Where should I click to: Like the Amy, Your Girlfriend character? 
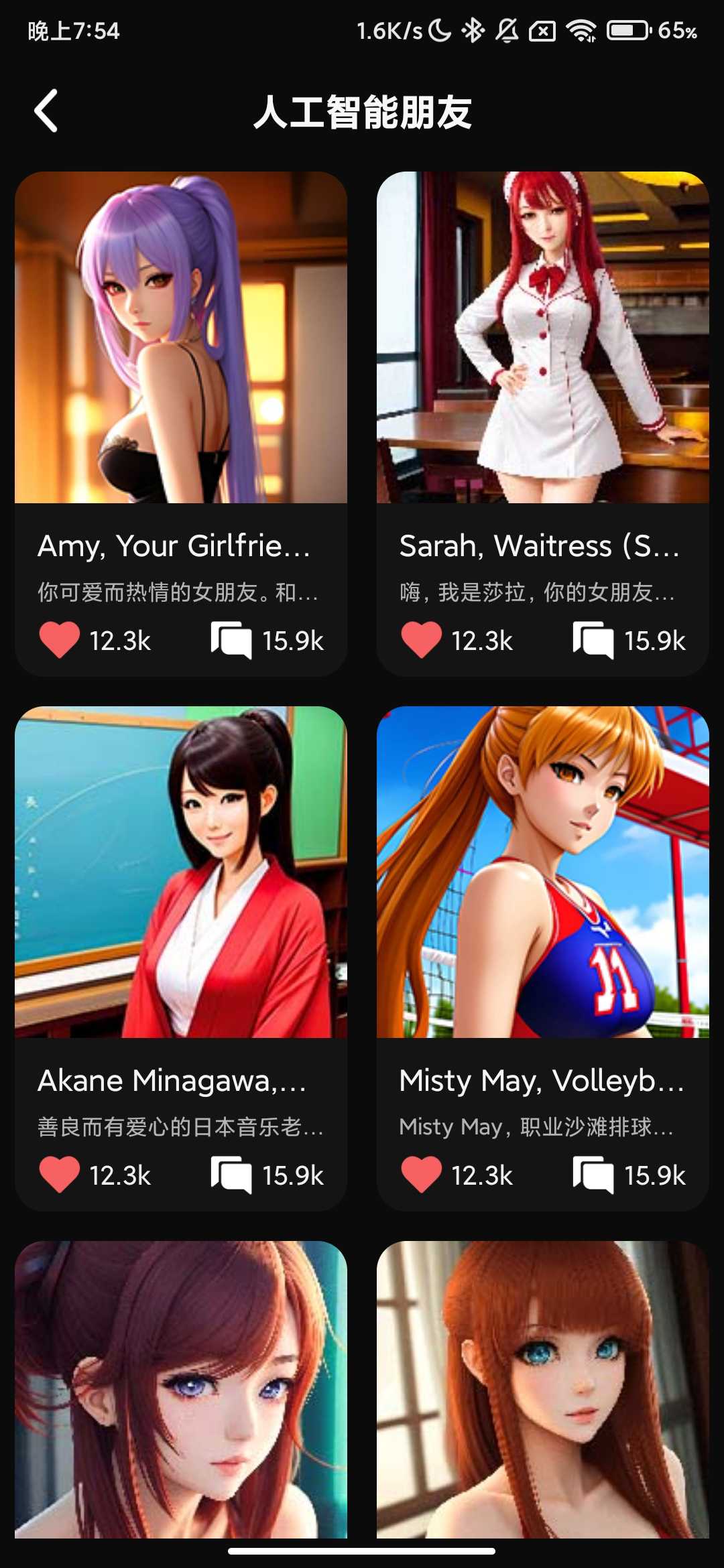60,640
